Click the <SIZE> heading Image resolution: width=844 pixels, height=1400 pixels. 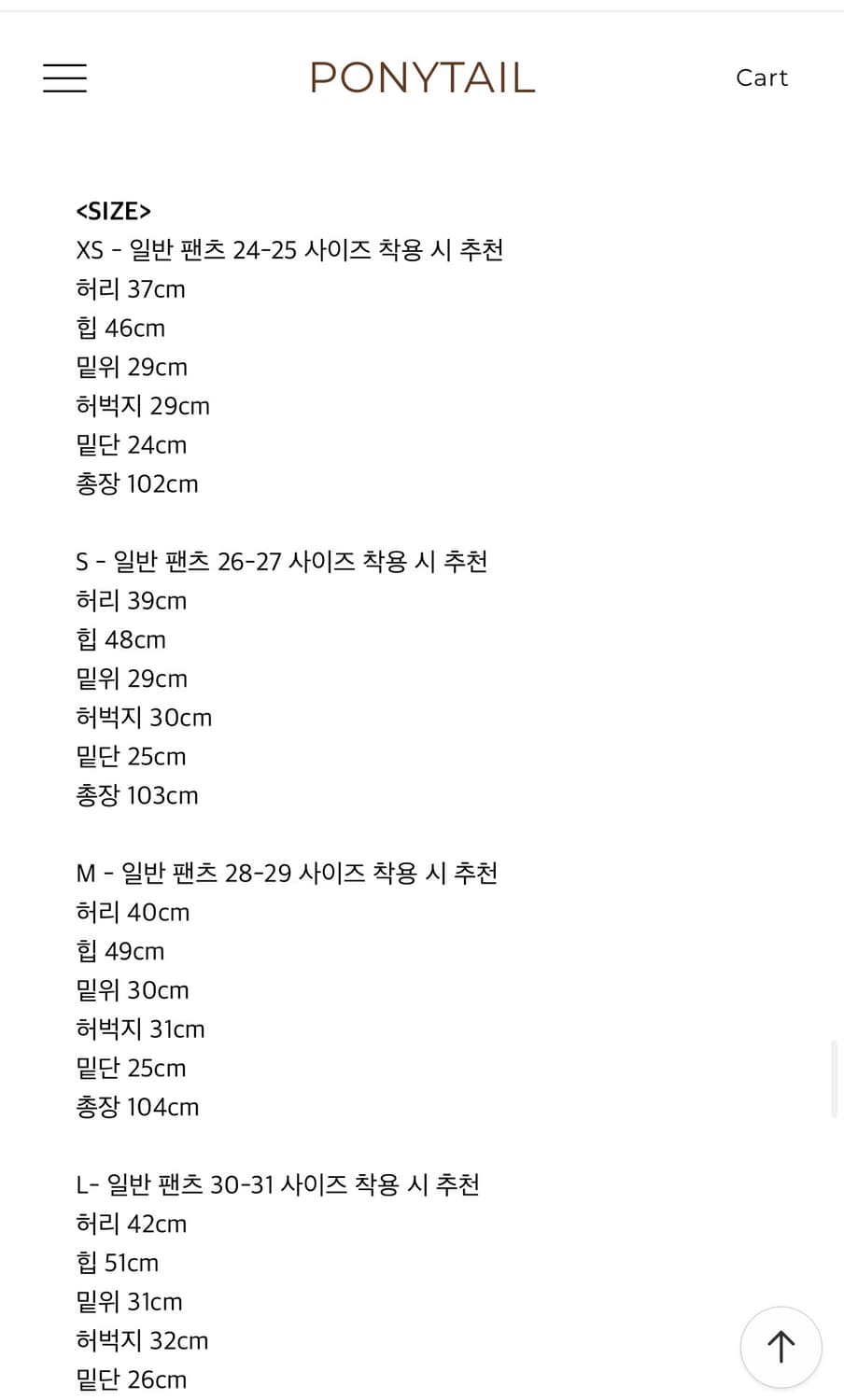tap(113, 211)
